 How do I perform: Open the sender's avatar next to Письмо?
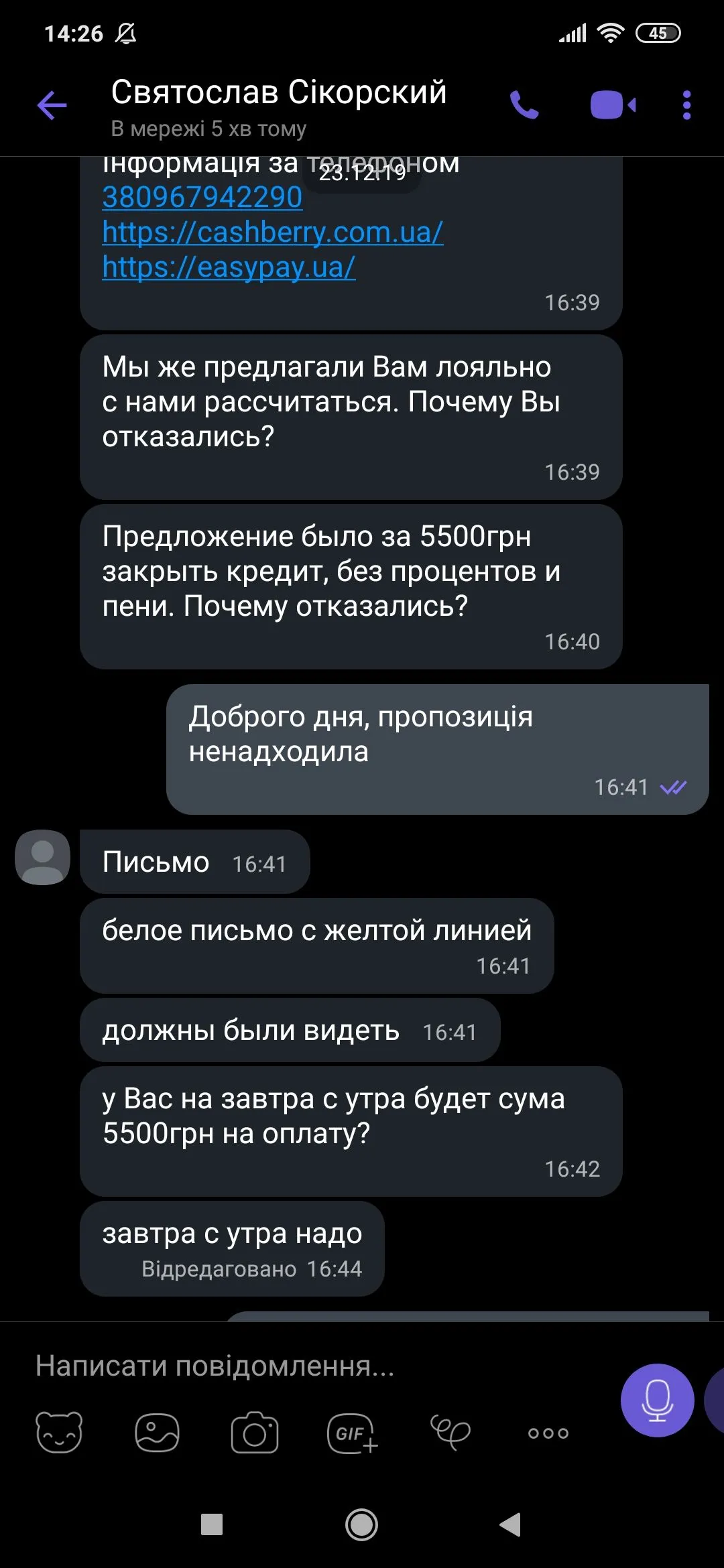pos(43,857)
